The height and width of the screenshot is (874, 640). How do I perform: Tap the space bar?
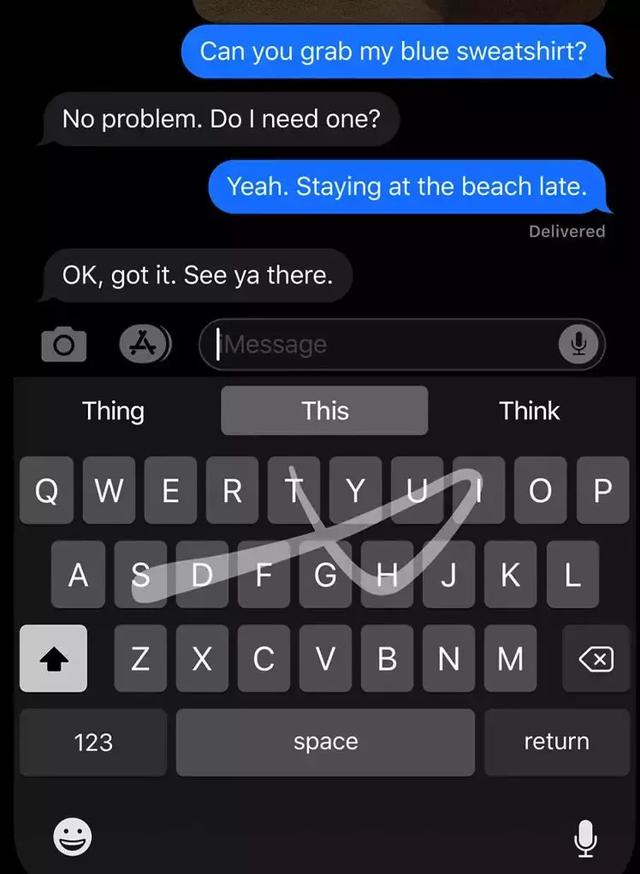326,742
